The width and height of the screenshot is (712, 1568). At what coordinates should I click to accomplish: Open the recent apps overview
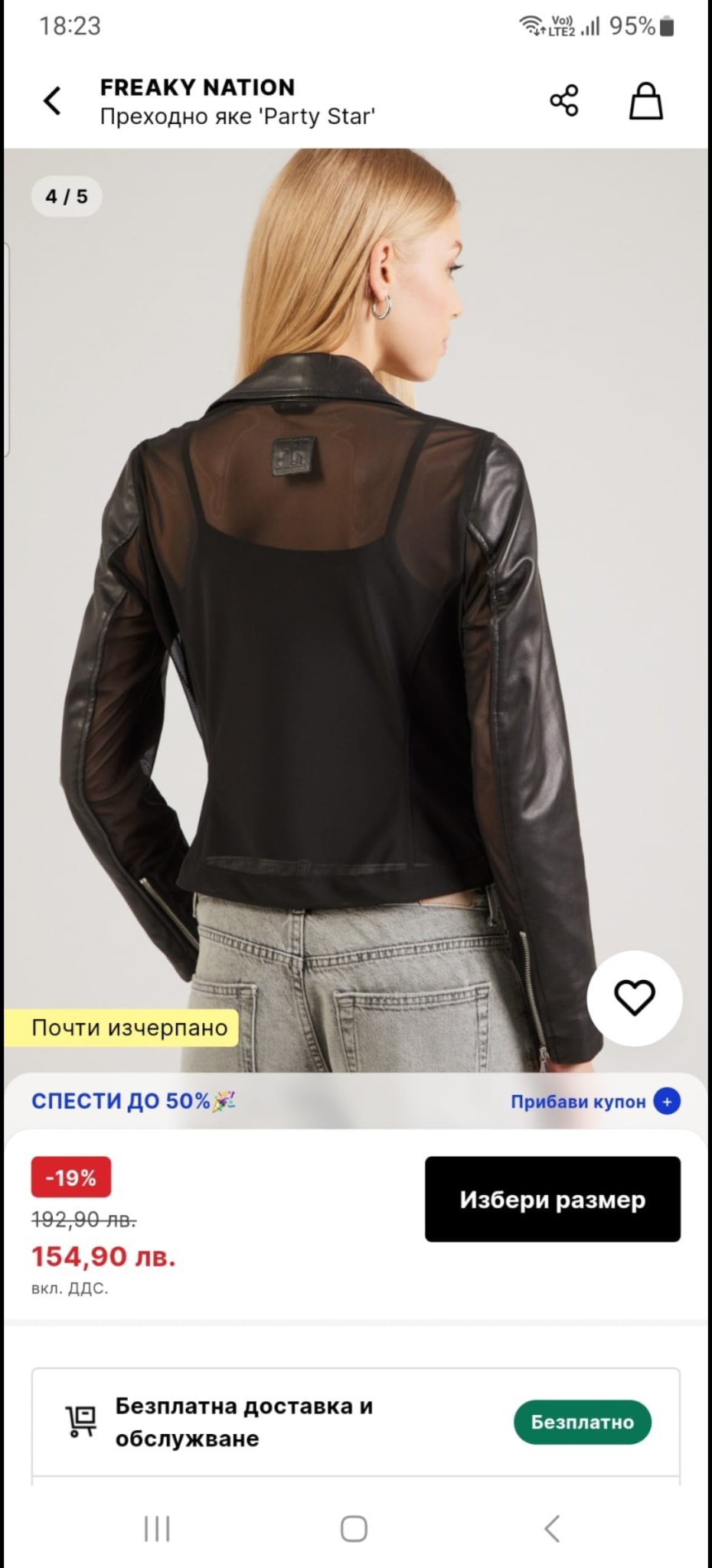tap(157, 1529)
